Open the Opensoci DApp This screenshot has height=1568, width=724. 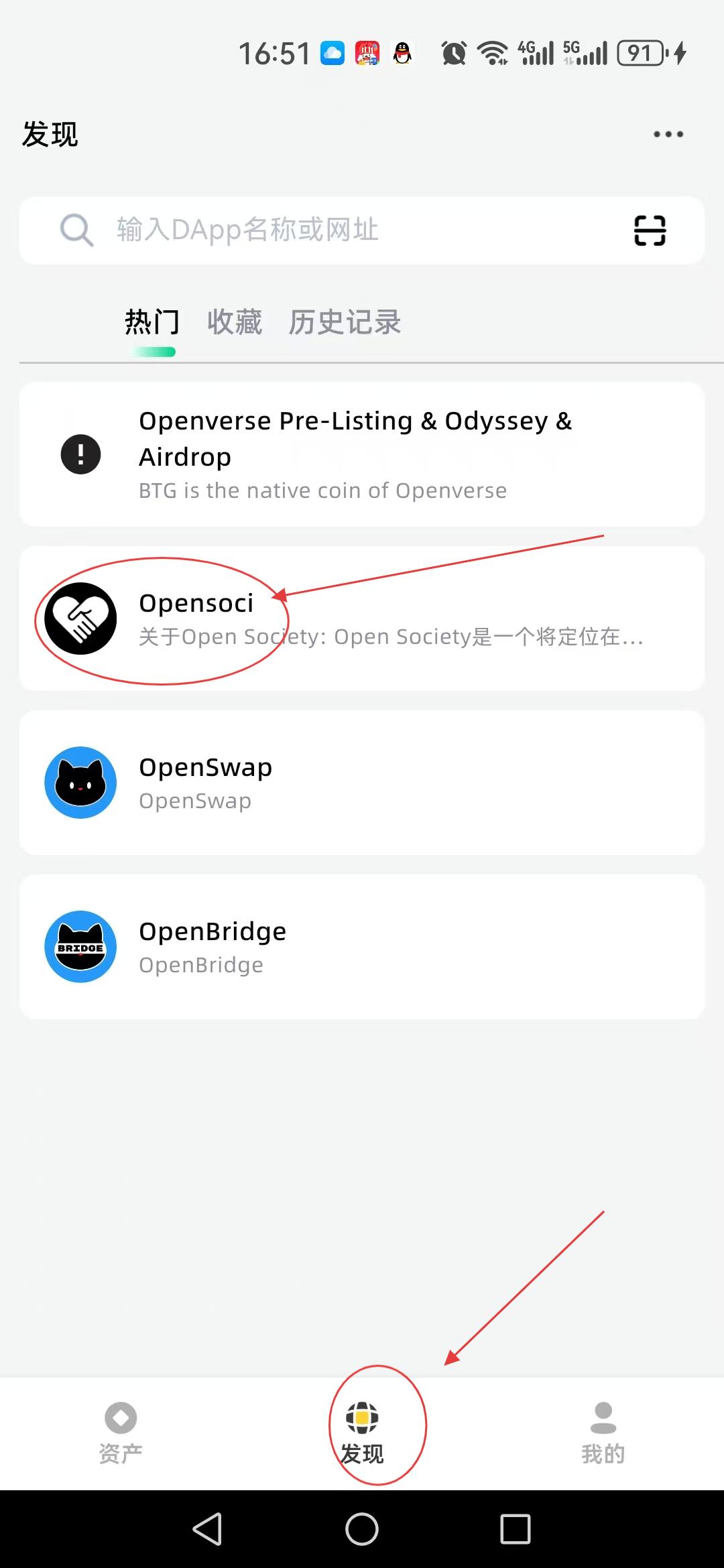[x=362, y=618]
